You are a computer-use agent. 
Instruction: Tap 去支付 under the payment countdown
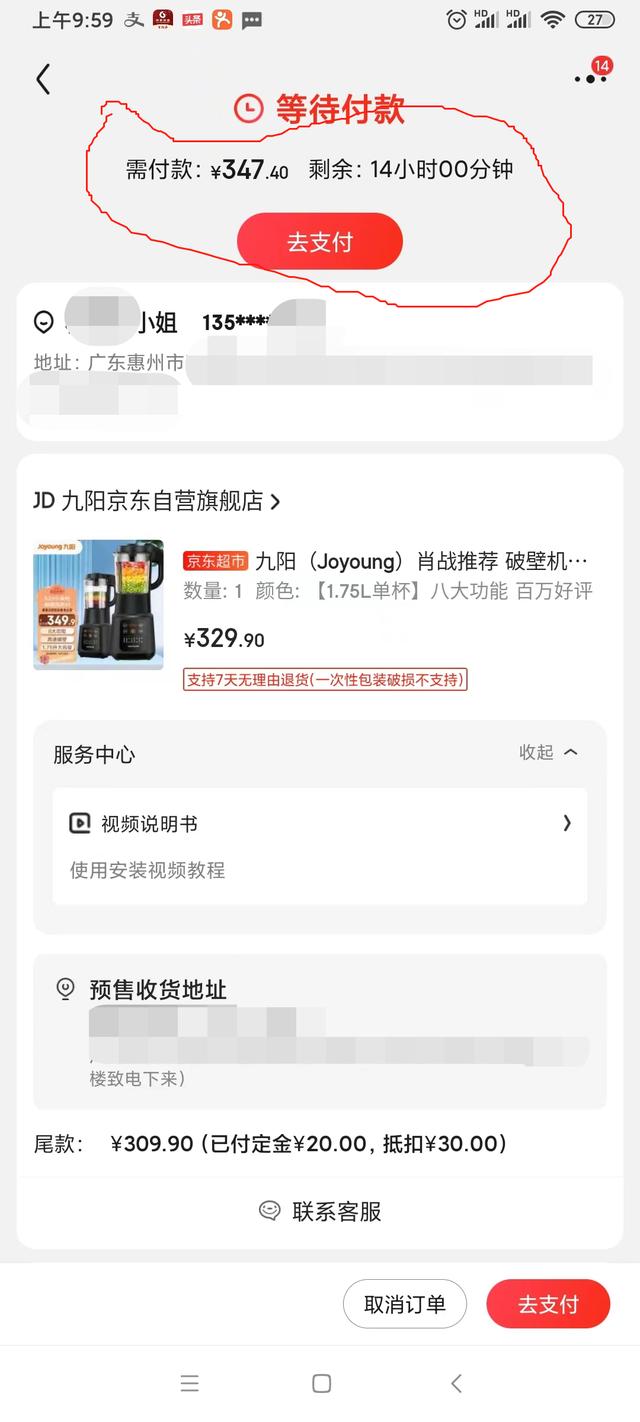pyautogui.click(x=319, y=242)
